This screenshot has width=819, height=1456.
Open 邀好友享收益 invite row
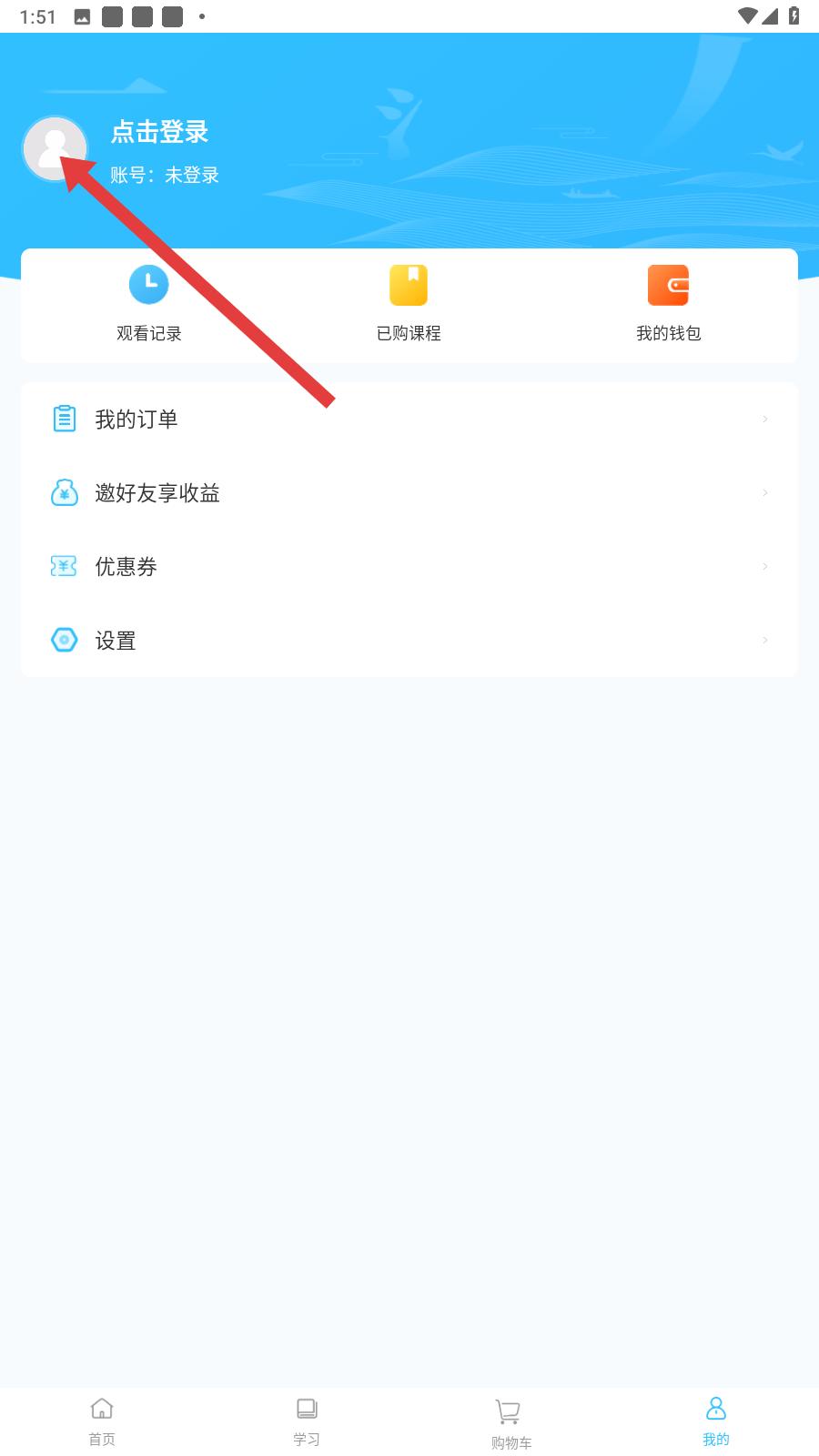pyautogui.click(x=409, y=493)
